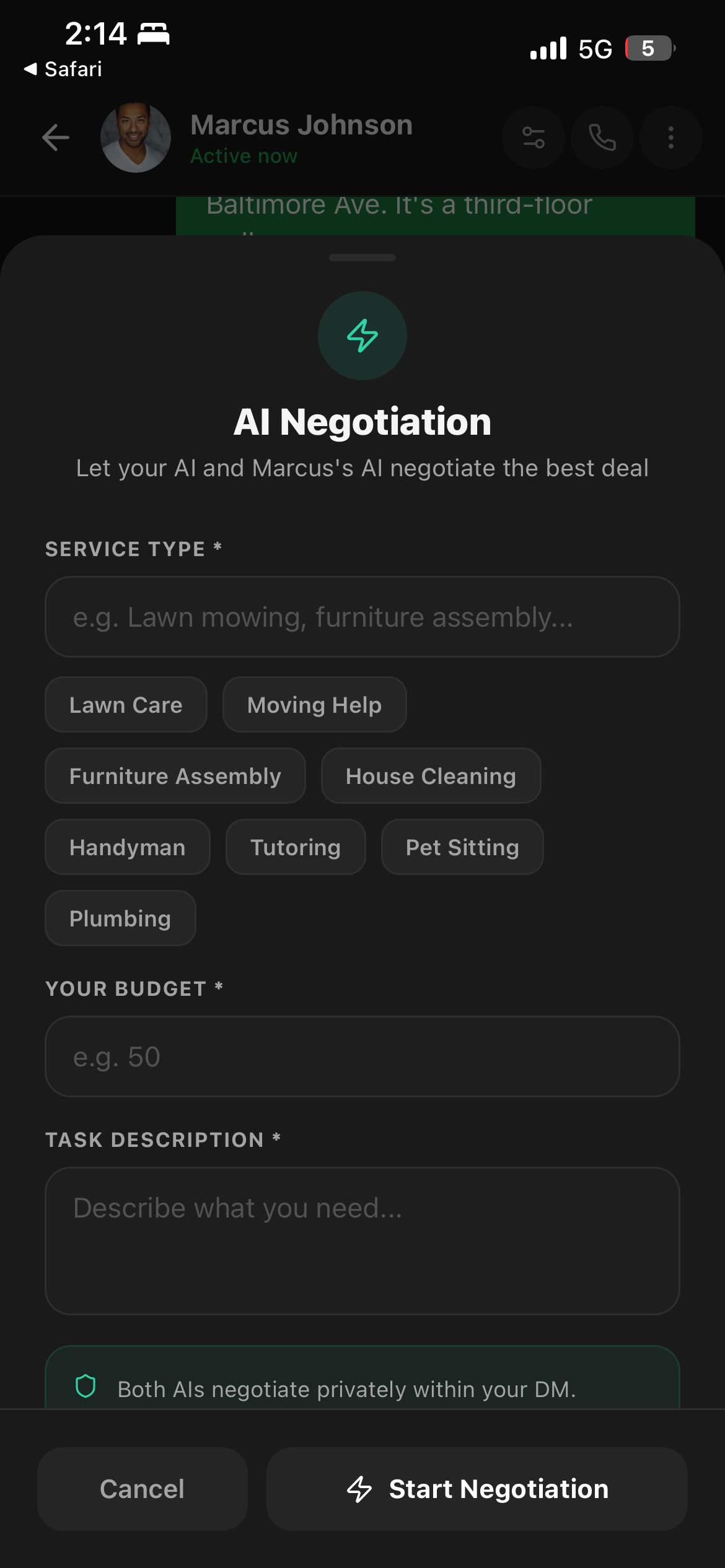Select the House Cleaning chip
The image size is (725, 1568).
pos(431,776)
